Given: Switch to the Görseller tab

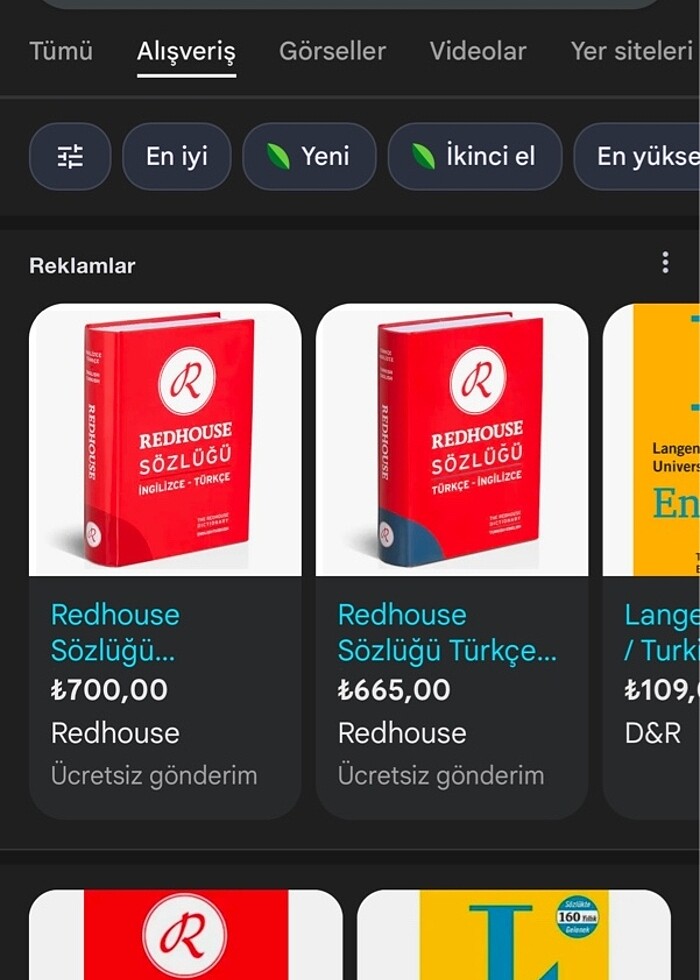Looking at the screenshot, I should pyautogui.click(x=332, y=51).
